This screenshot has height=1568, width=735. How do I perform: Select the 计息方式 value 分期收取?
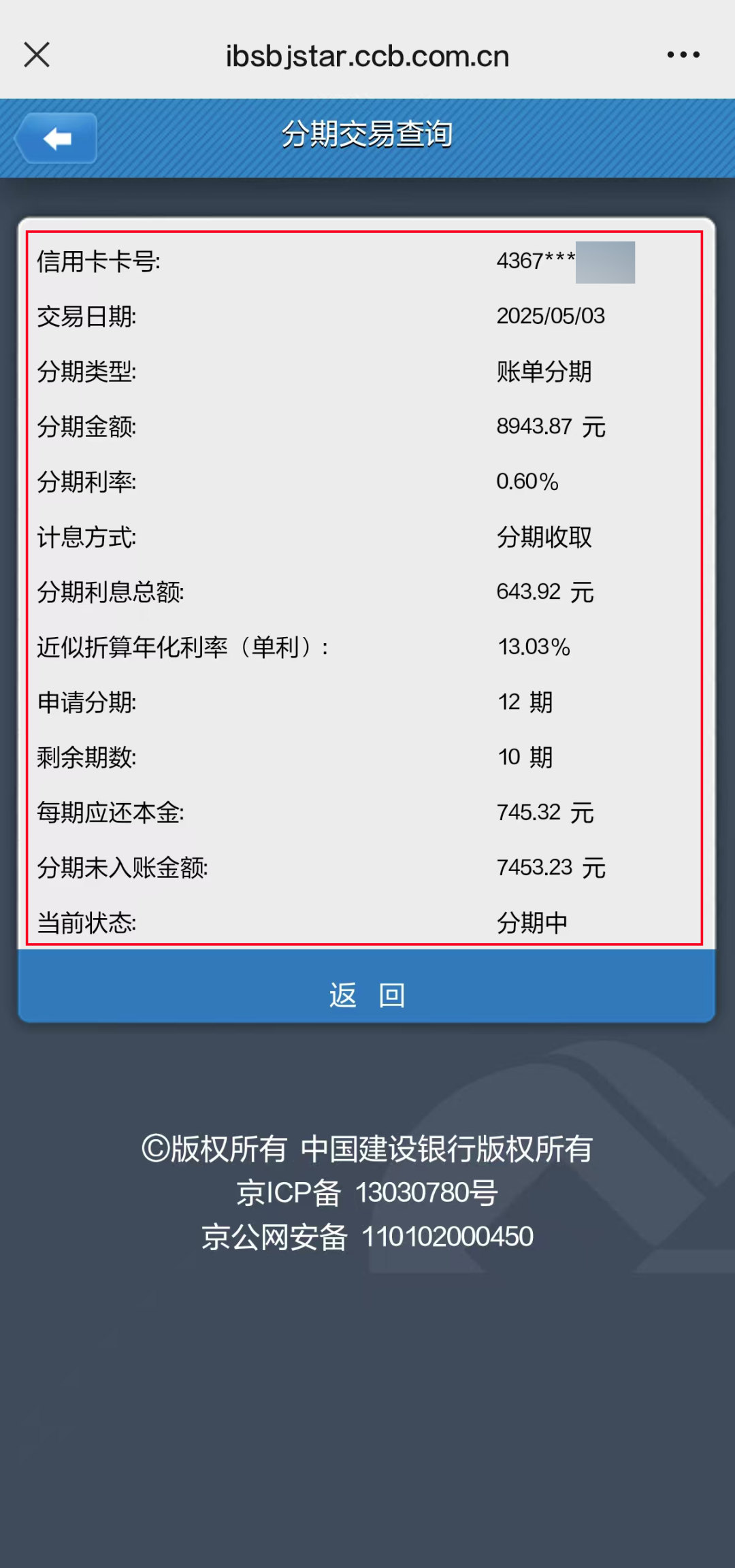[544, 537]
